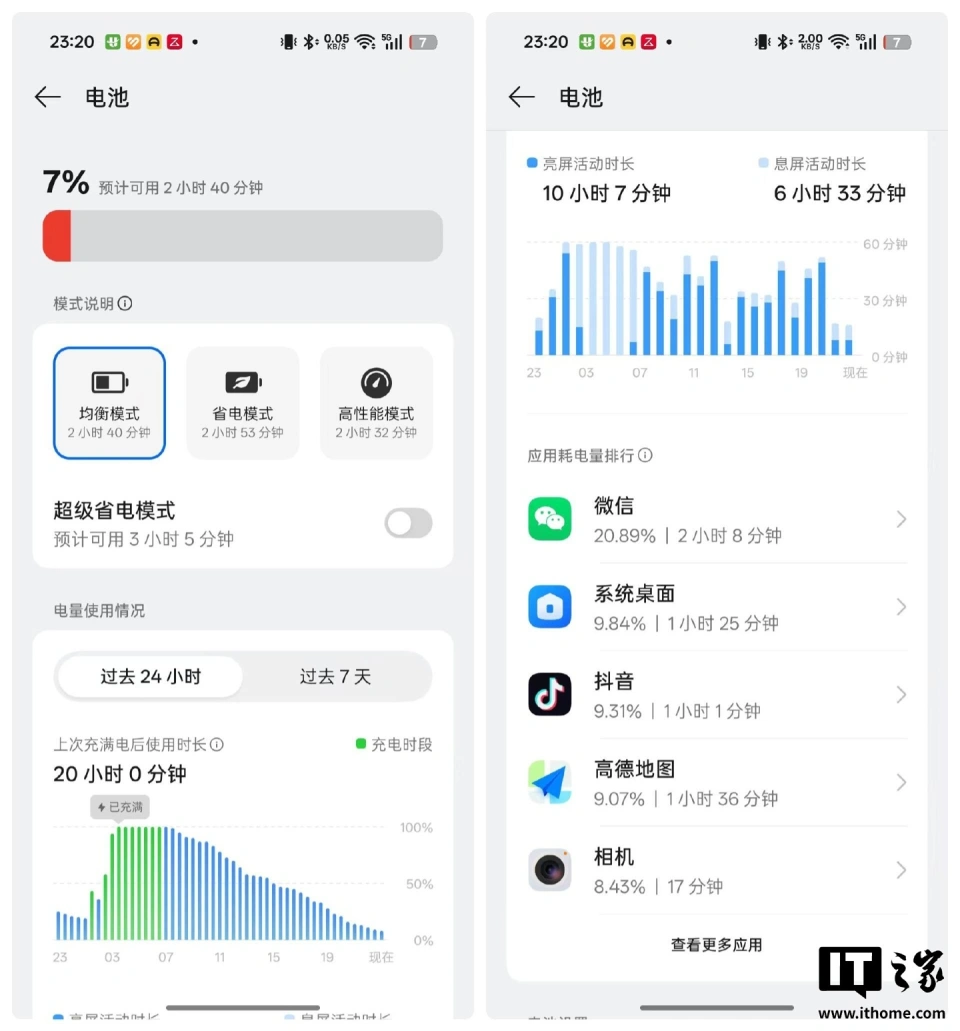Expand Douyin's battery detail via its chevron
Image resolution: width=960 pixels, height=1031 pixels.
pyautogui.click(x=901, y=694)
